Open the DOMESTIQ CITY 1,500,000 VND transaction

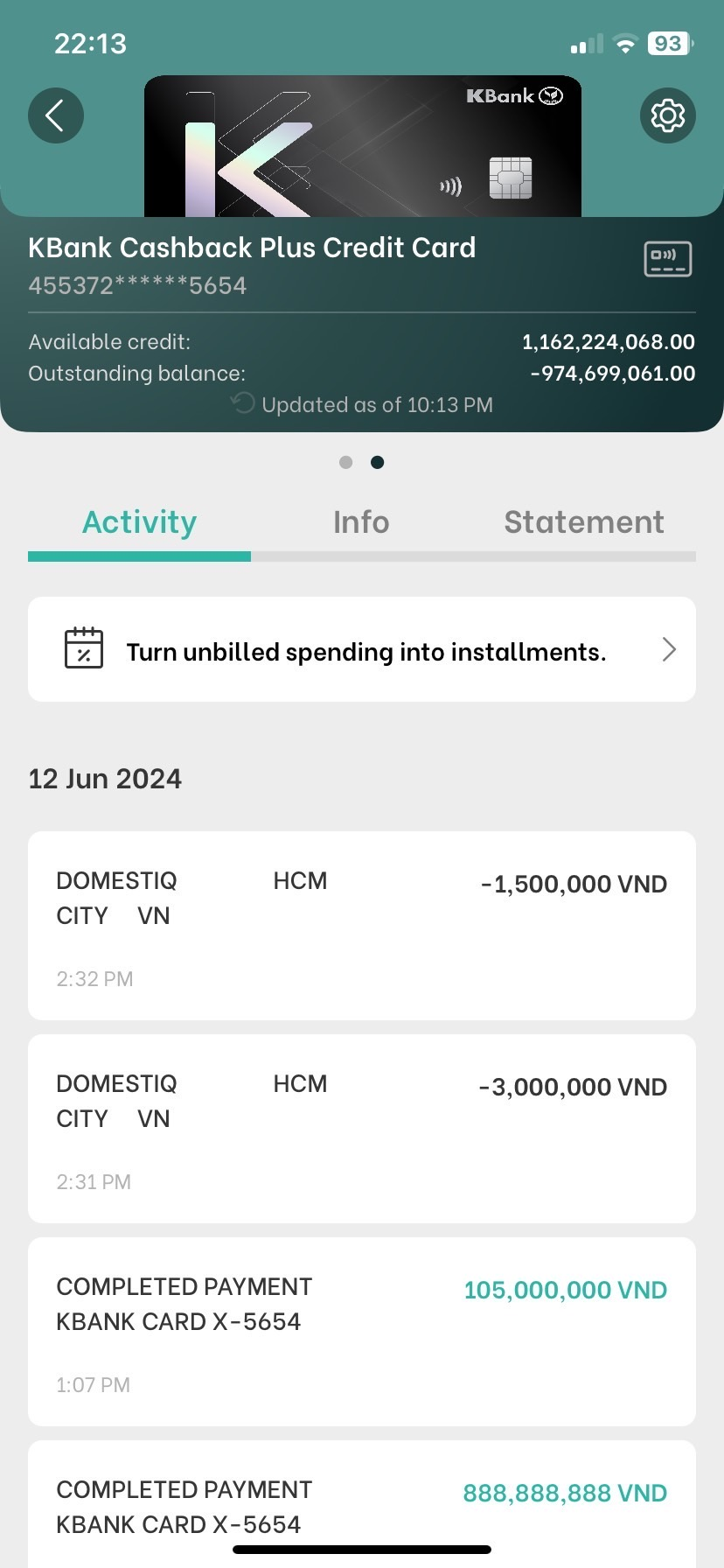click(x=362, y=925)
